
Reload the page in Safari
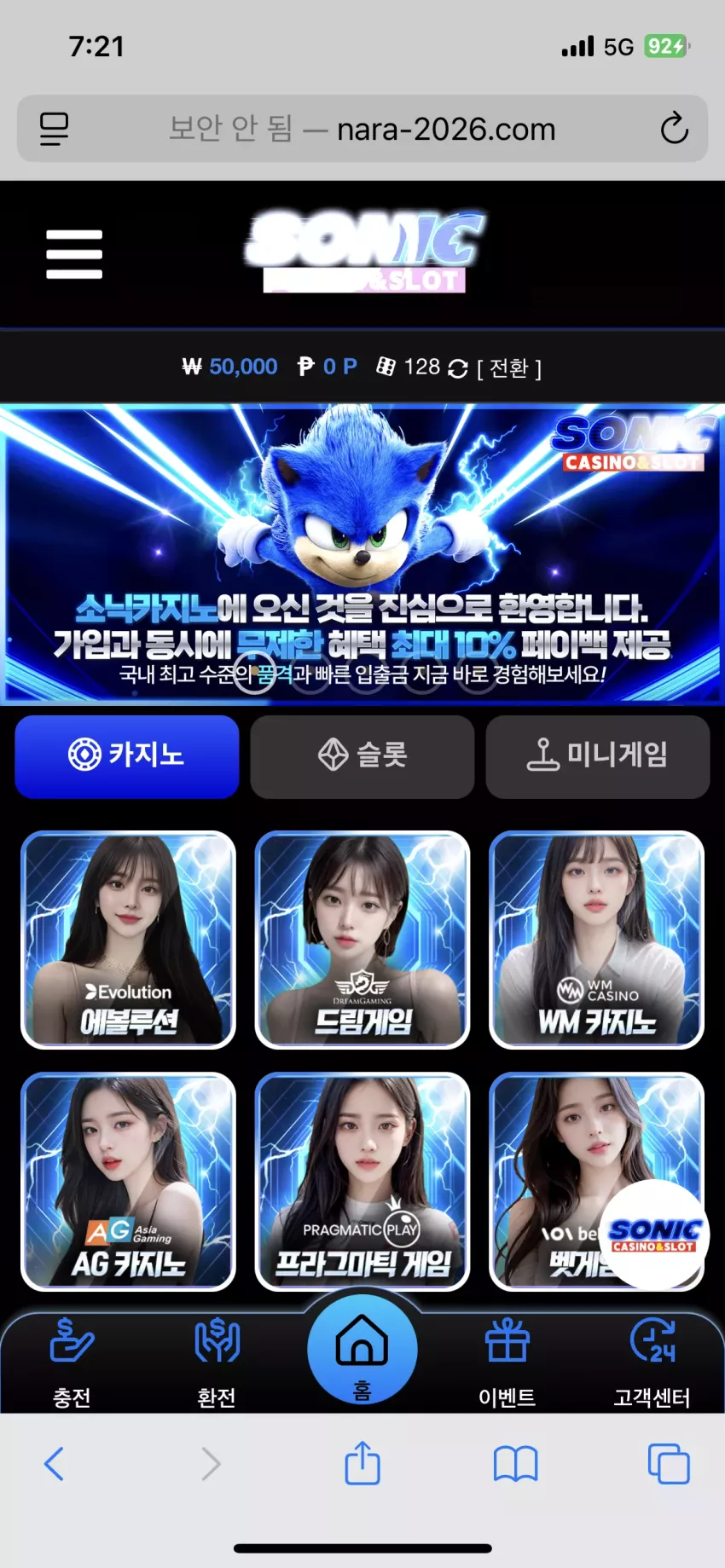[674, 129]
